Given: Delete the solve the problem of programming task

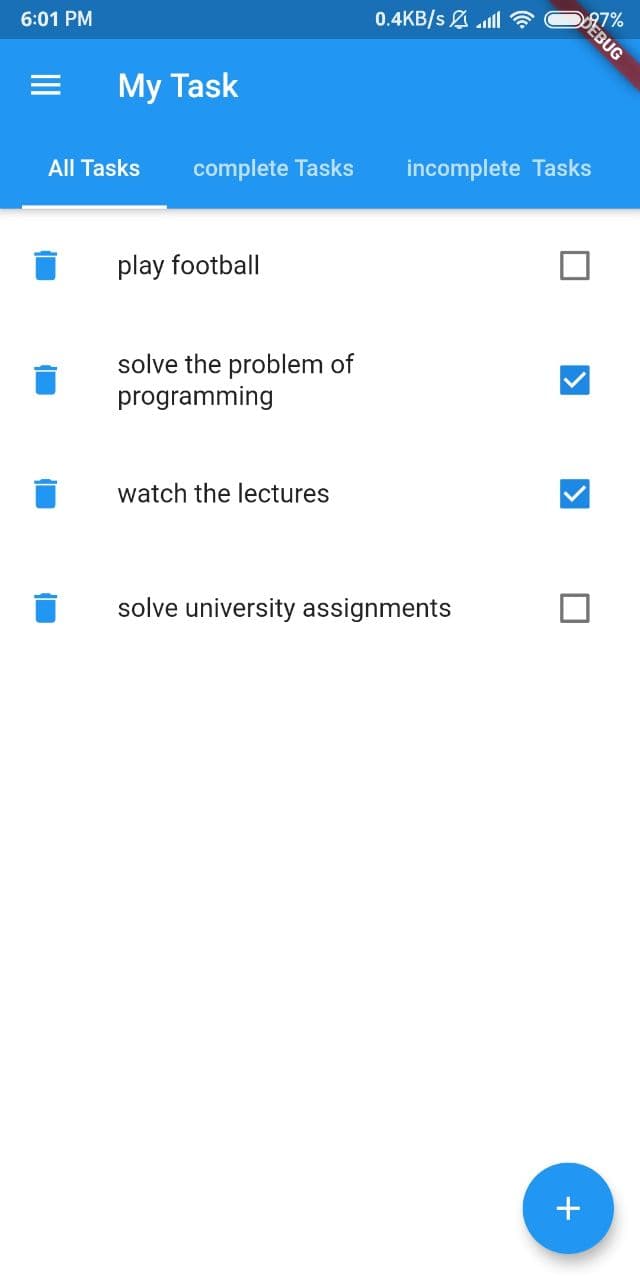Looking at the screenshot, I should click(46, 380).
